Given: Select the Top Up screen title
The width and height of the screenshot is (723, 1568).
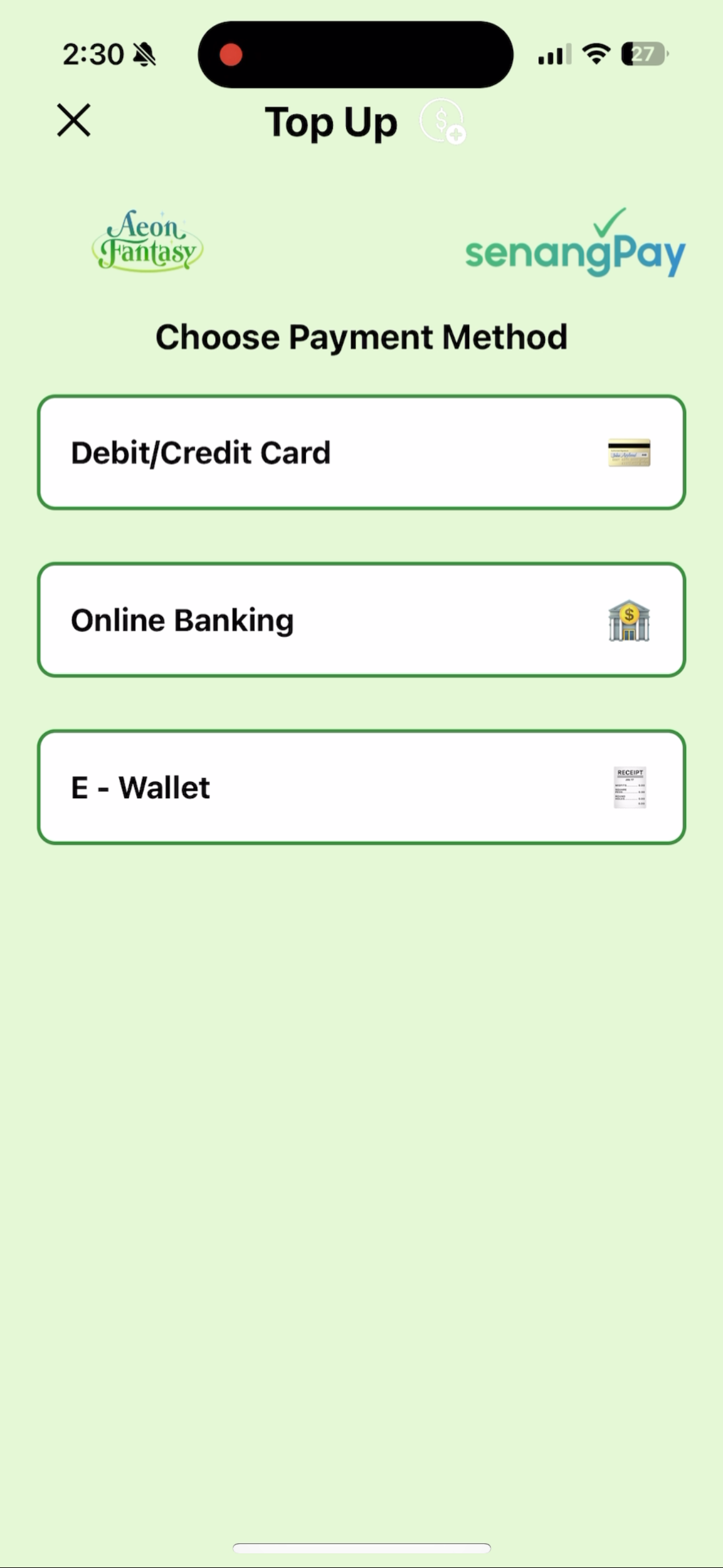Looking at the screenshot, I should (331, 123).
